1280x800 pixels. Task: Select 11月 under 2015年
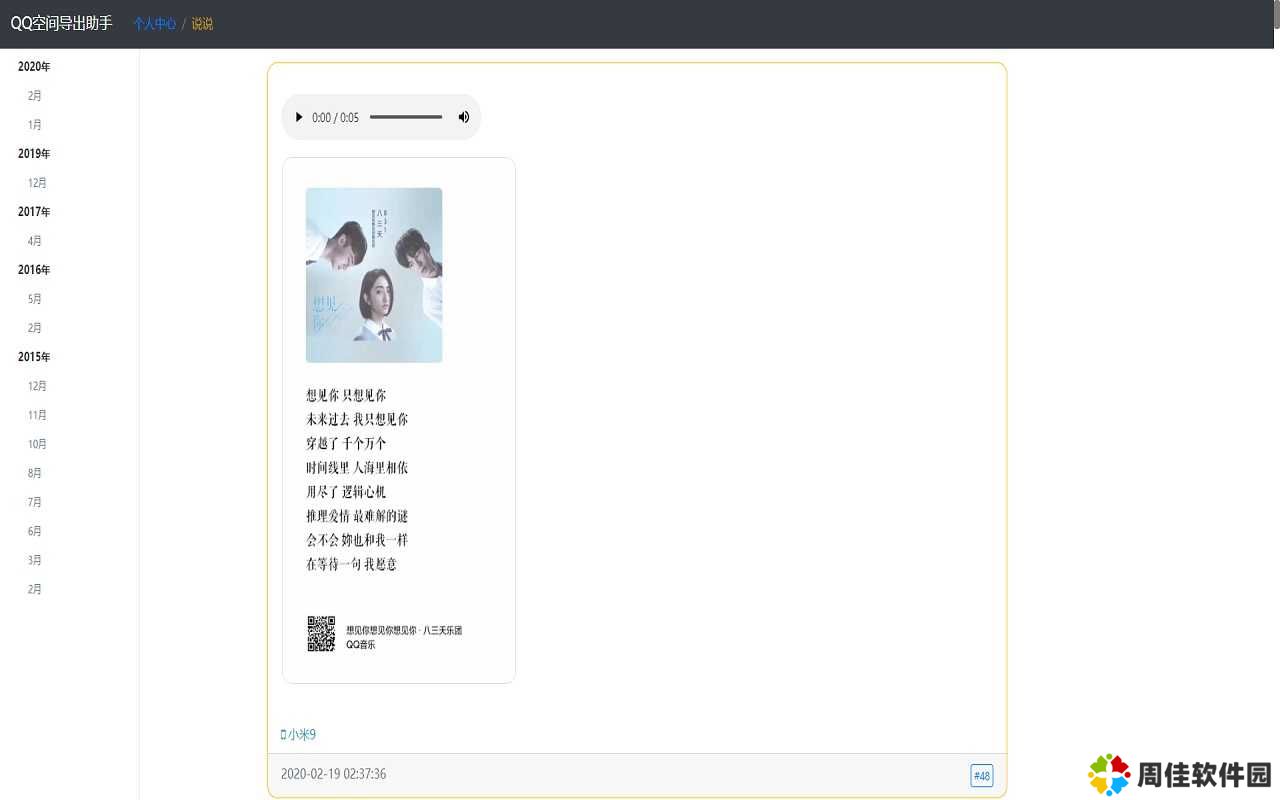point(37,415)
